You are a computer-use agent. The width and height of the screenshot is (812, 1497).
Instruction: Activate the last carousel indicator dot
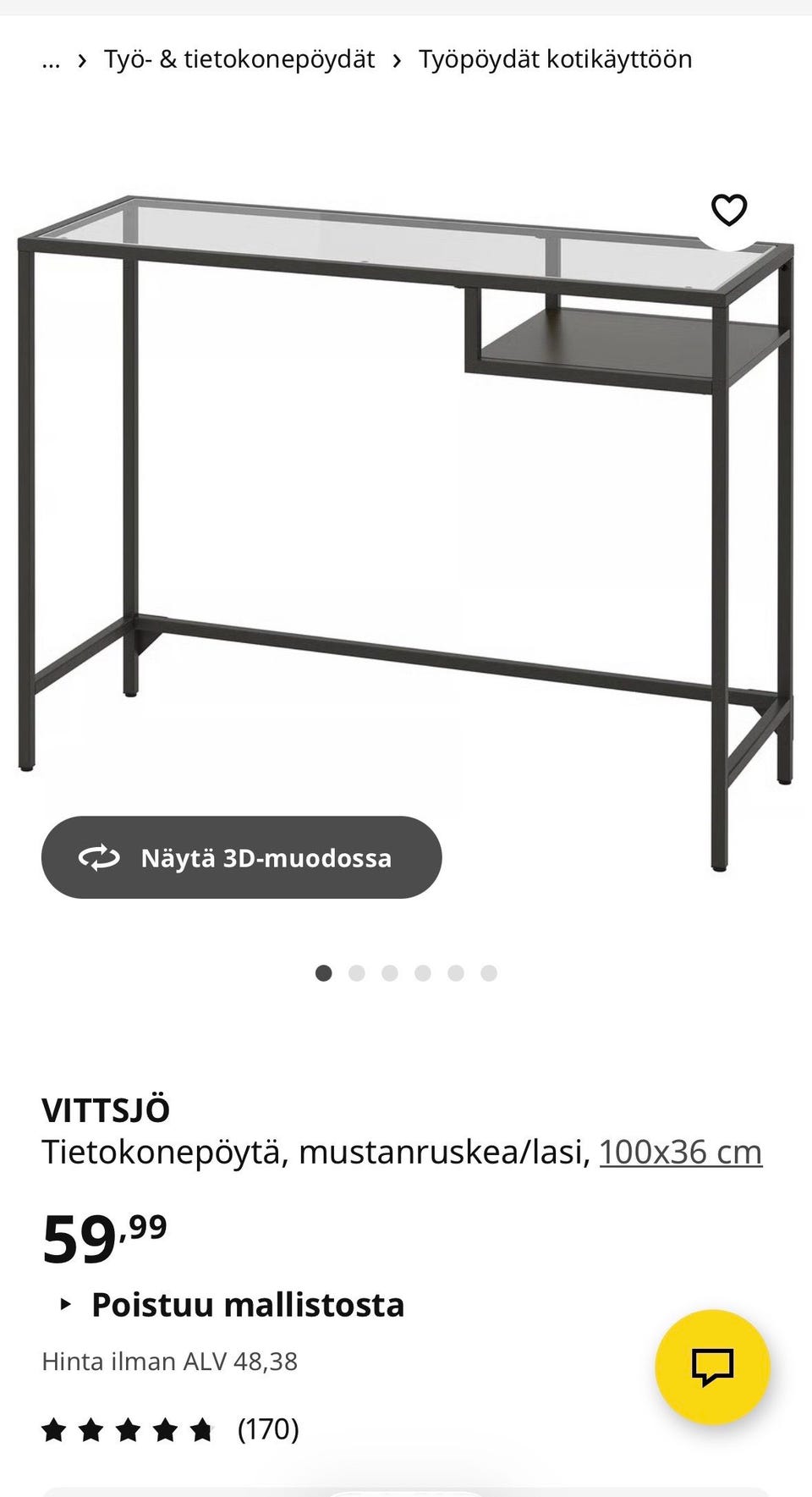489,972
